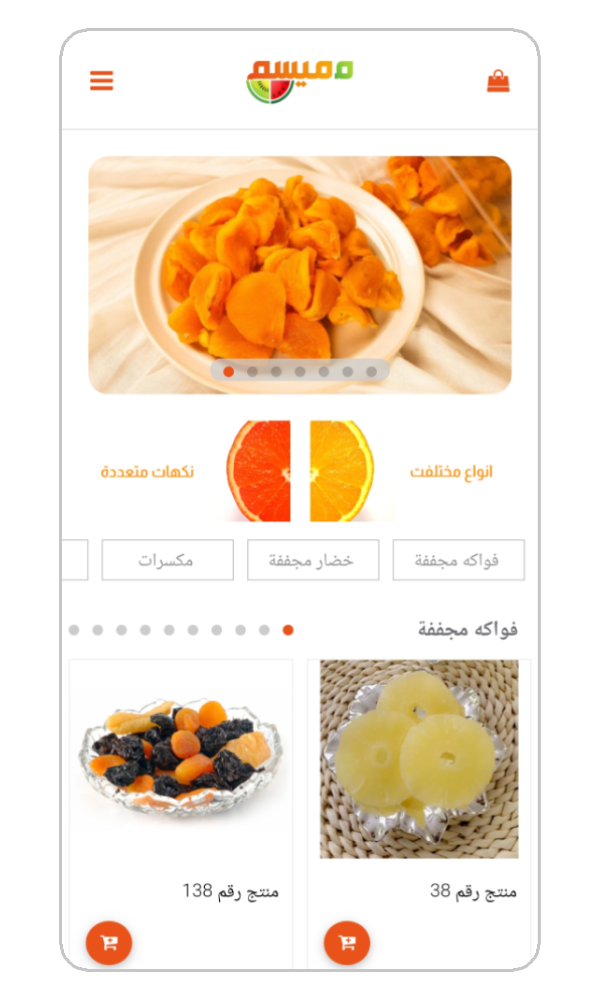Open the hamburger drawer menu
The image size is (600, 1000).
(102, 81)
